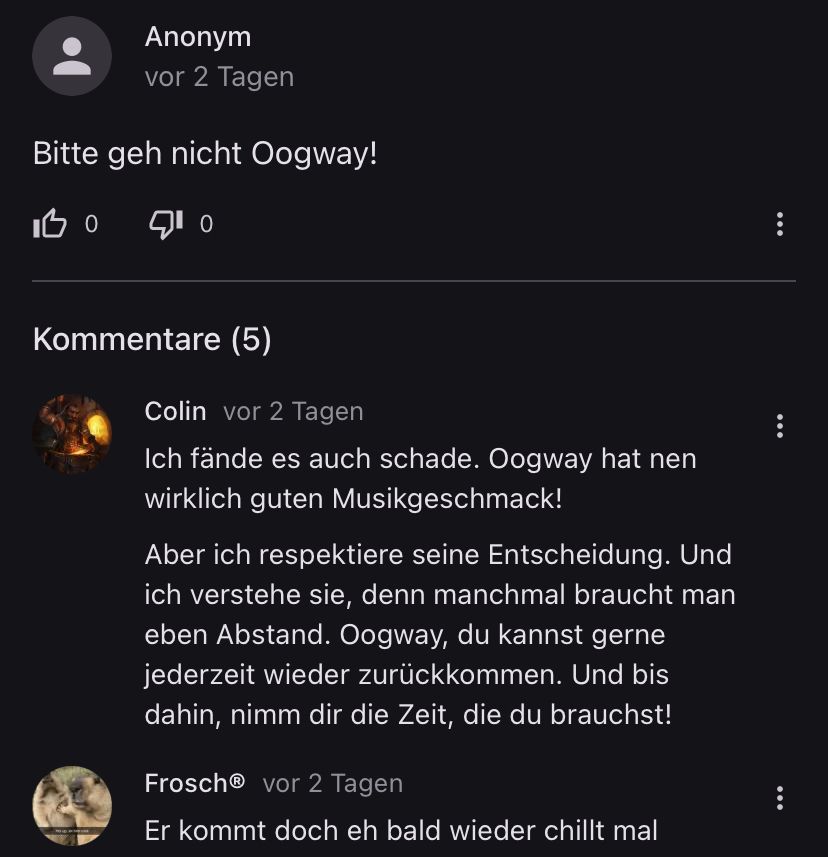828x857 pixels.
Task: Open options menu on Colin's comment
Action: (x=780, y=426)
